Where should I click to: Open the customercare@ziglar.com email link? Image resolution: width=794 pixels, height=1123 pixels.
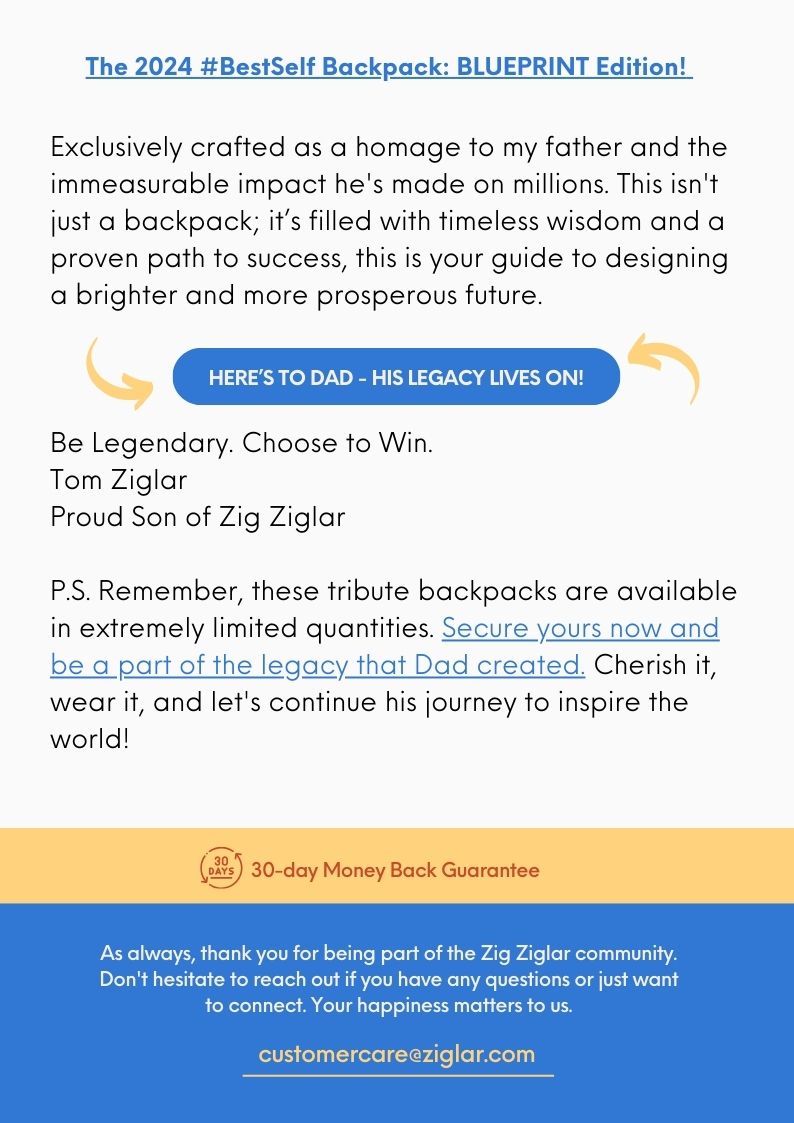tap(397, 1054)
